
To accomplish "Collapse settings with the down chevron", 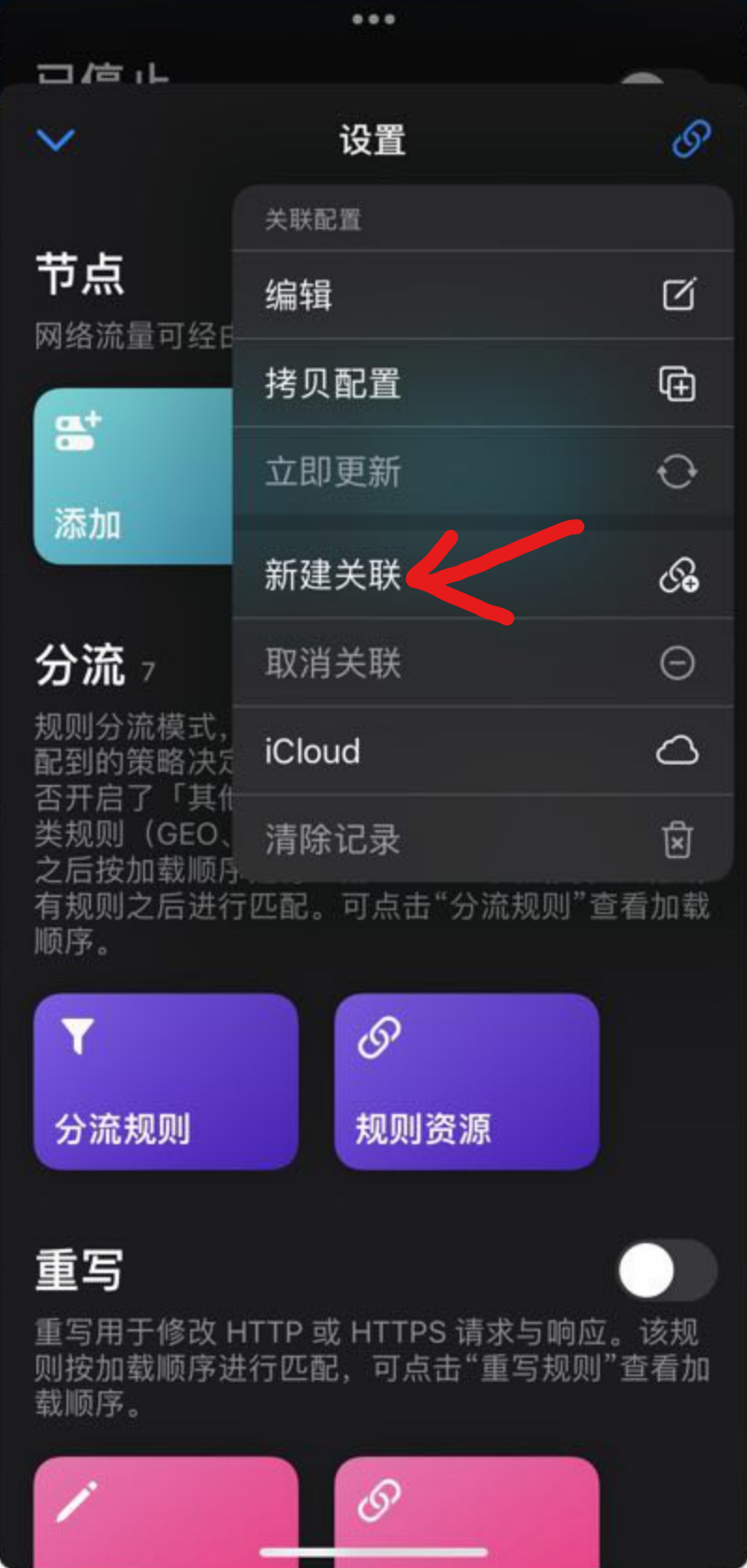I will pos(55,140).
